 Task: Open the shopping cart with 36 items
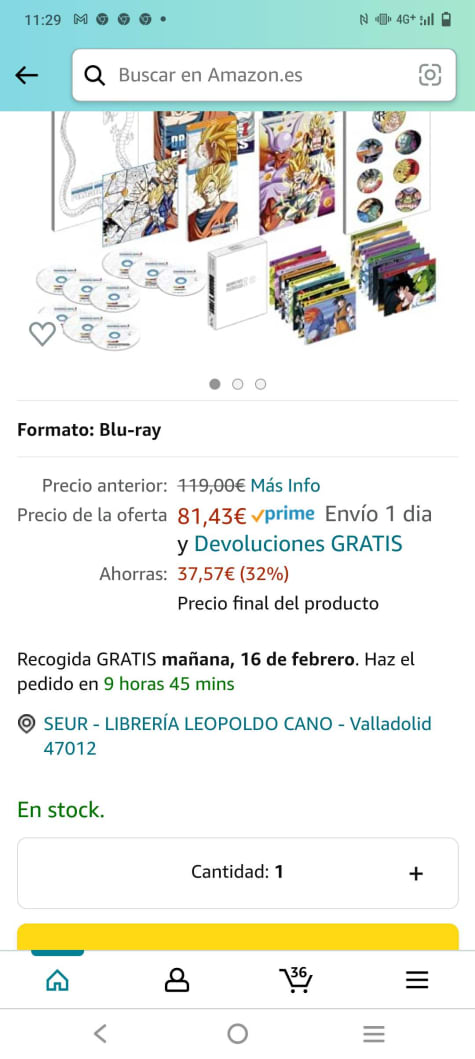(x=296, y=979)
